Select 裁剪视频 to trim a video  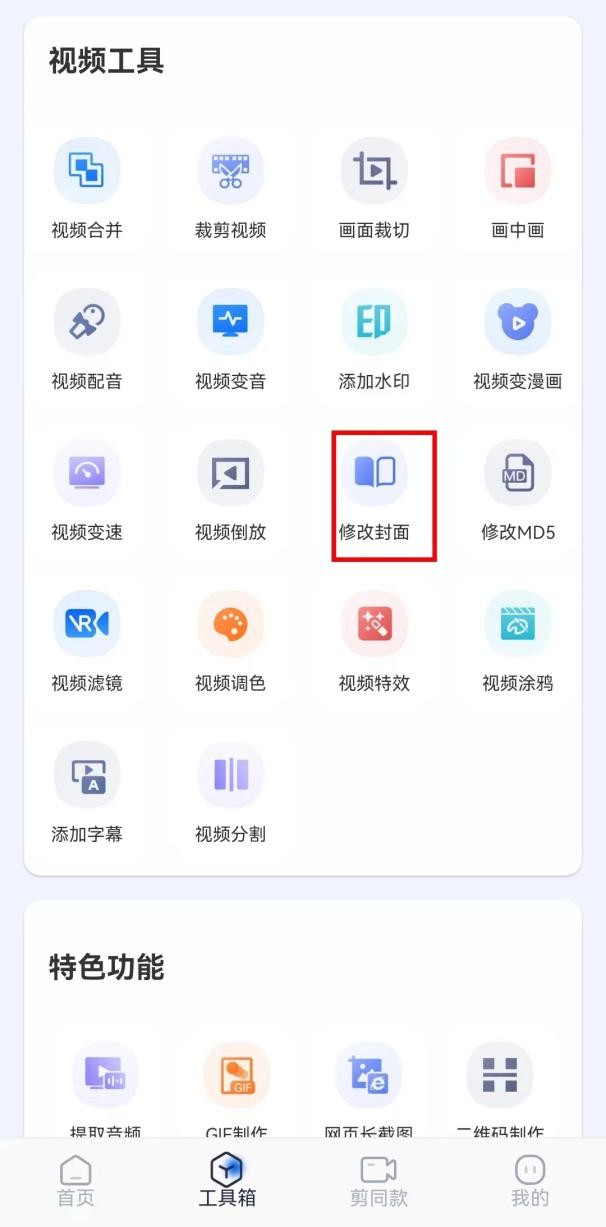pos(230,189)
